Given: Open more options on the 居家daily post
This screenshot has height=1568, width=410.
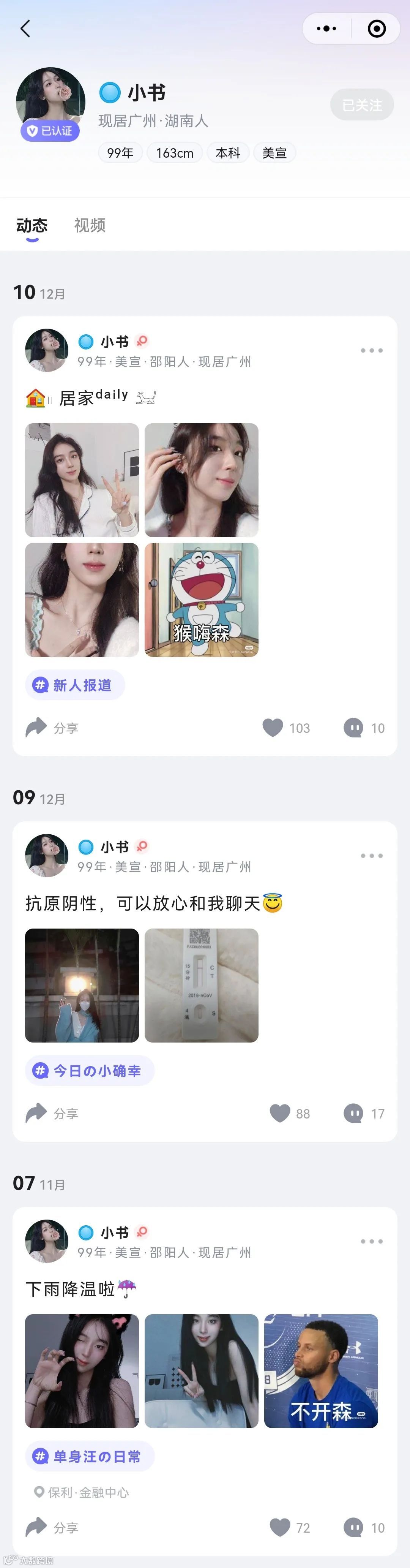Looking at the screenshot, I should (371, 351).
